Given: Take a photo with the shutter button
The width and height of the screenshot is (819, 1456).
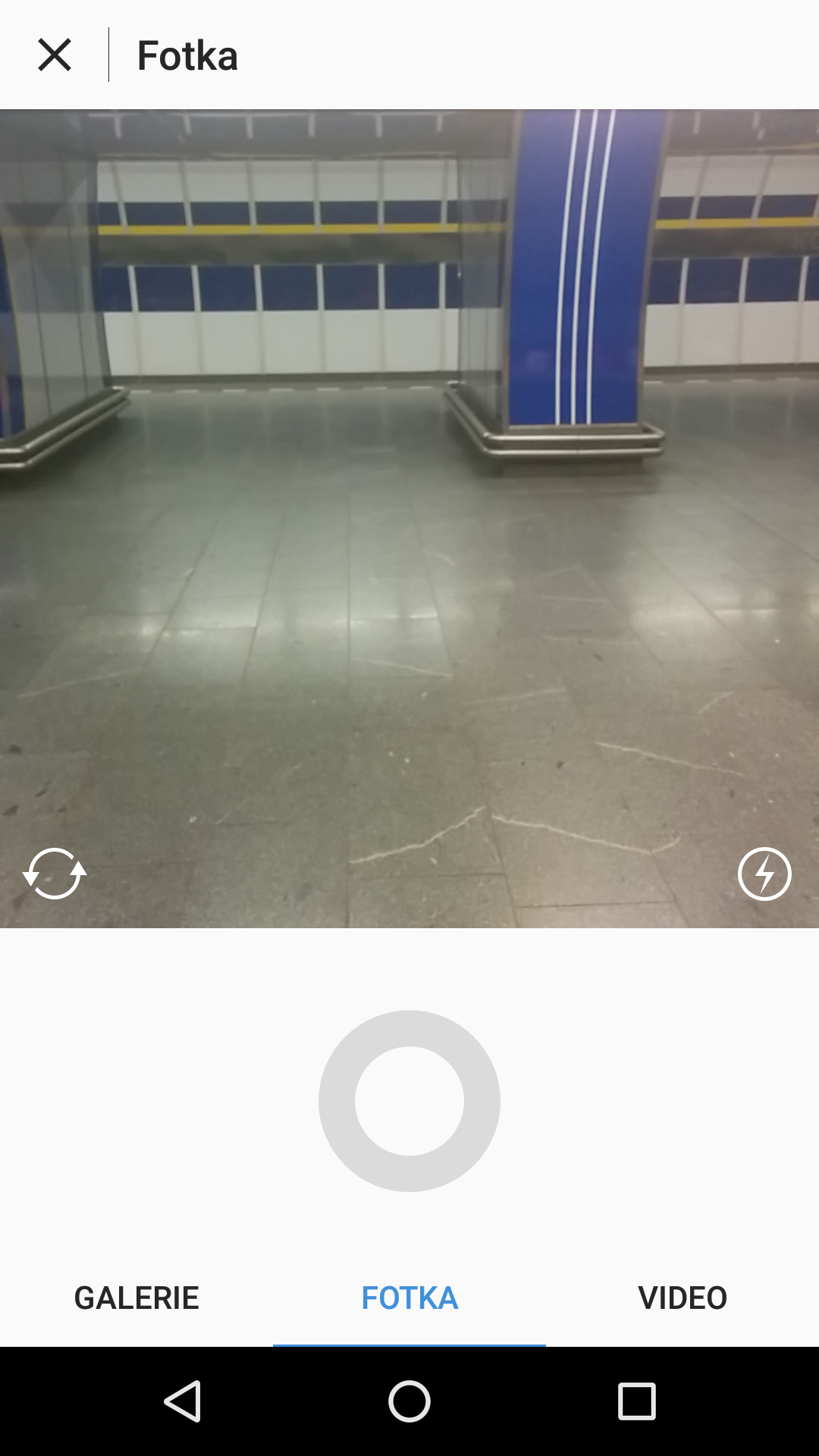Looking at the screenshot, I should 409,1101.
